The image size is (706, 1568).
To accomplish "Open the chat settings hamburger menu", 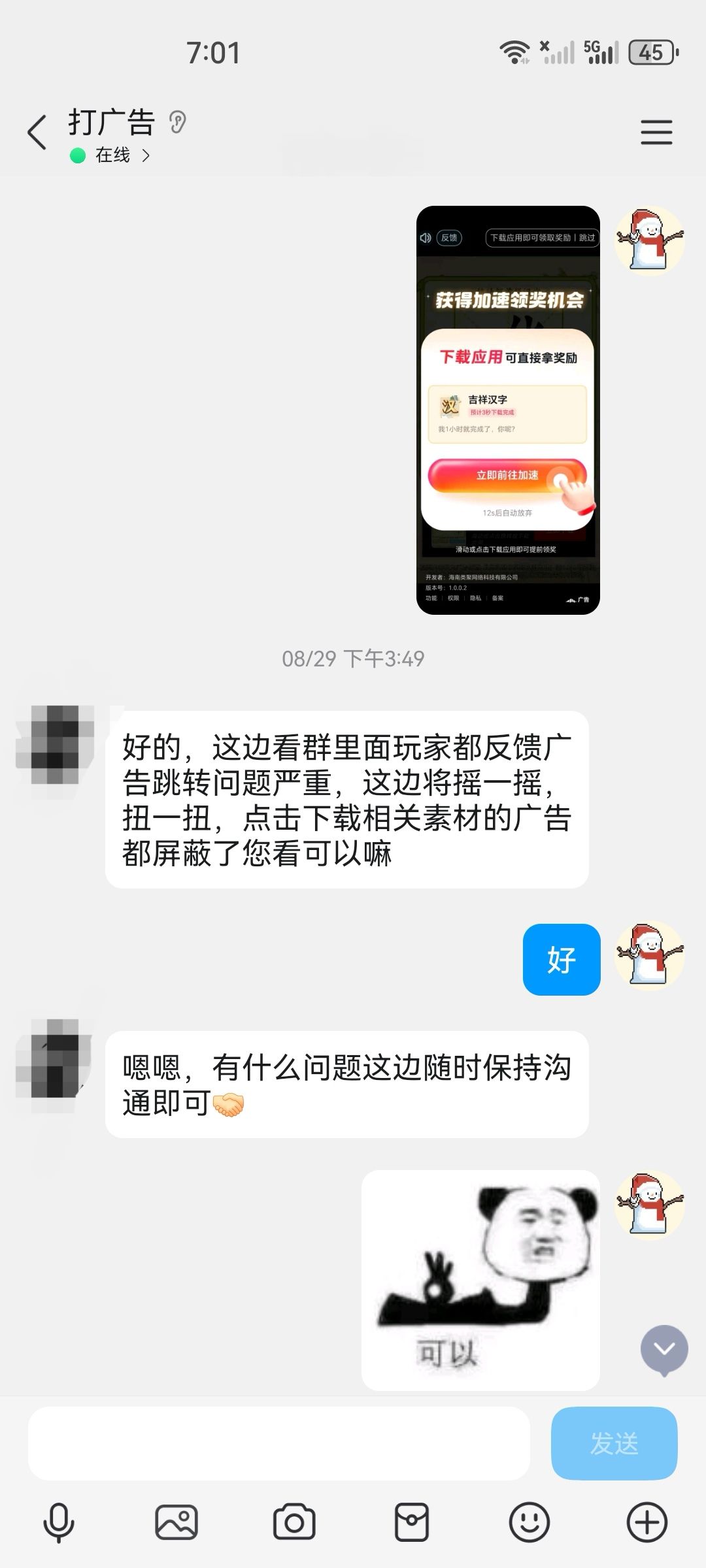I will 656,133.
